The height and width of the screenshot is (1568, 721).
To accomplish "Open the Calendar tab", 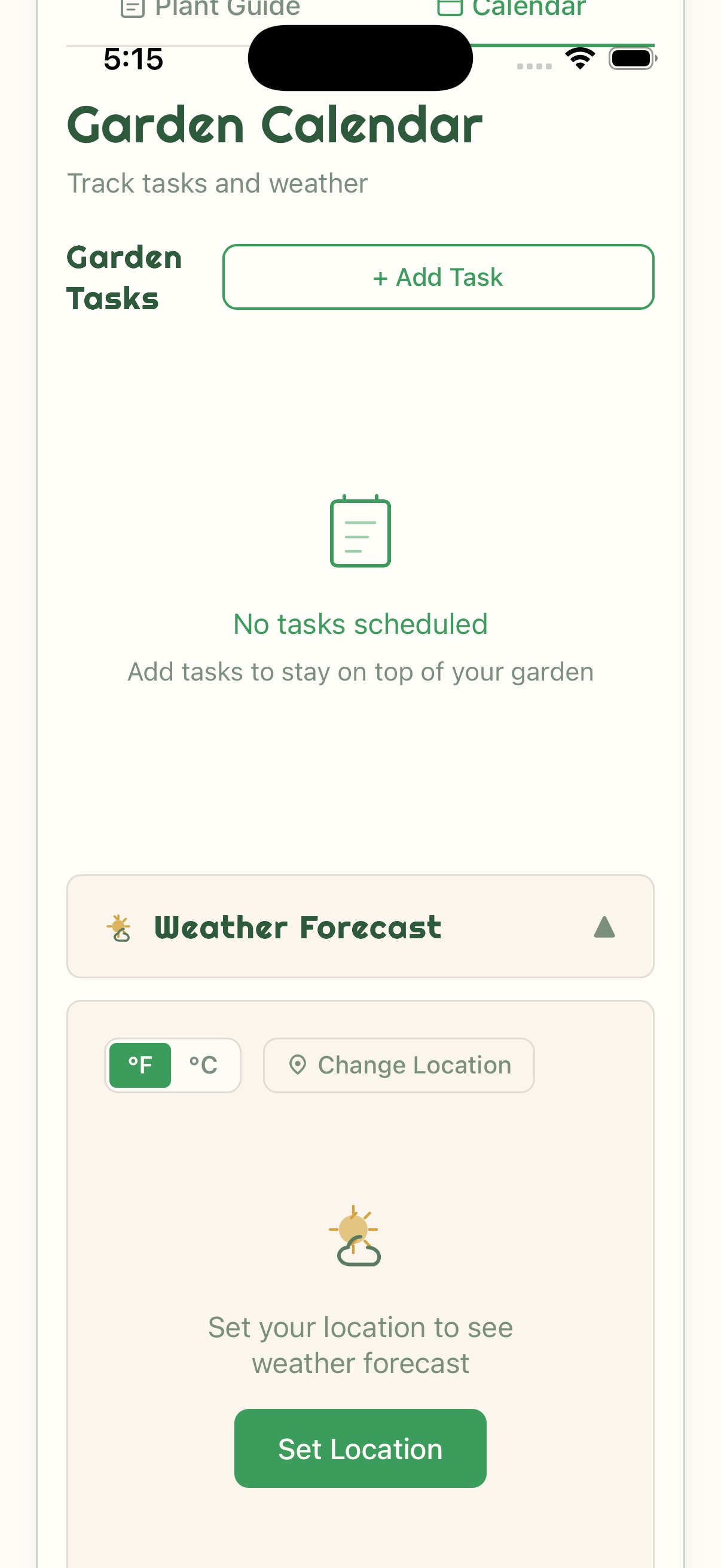I will tap(528, 7).
